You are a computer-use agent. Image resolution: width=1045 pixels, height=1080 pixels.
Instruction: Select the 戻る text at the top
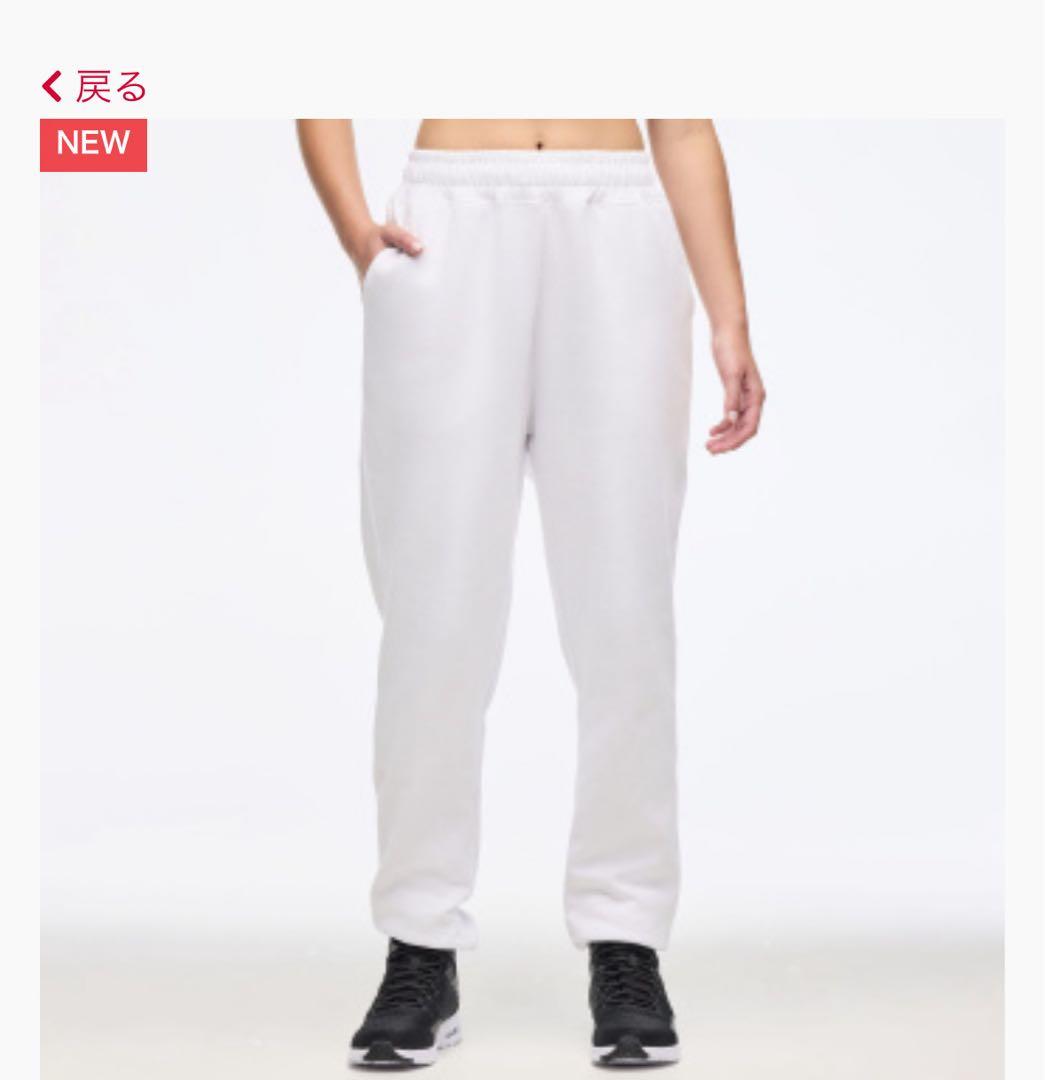(108, 88)
